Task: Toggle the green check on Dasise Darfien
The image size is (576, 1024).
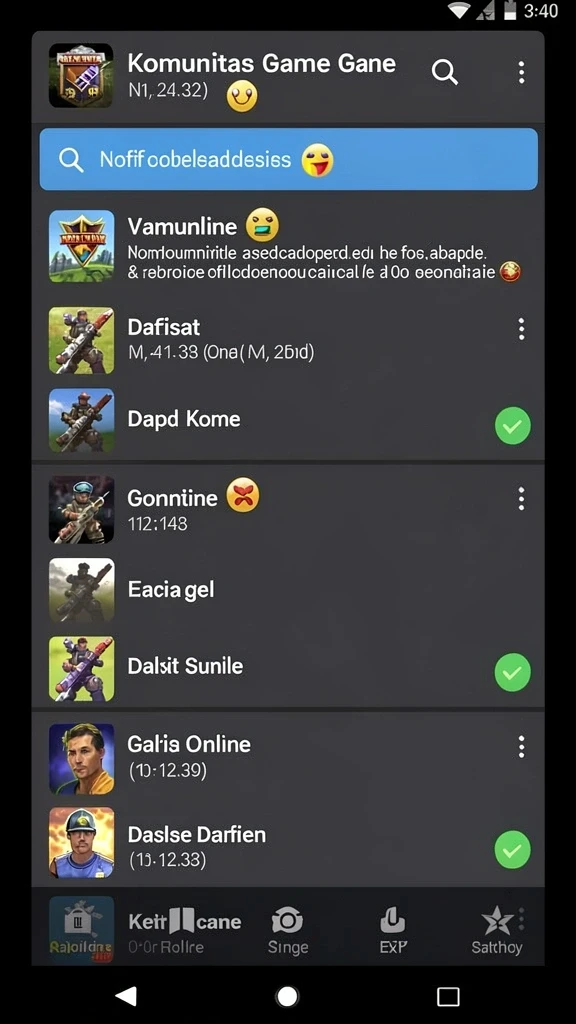Action: tap(513, 850)
